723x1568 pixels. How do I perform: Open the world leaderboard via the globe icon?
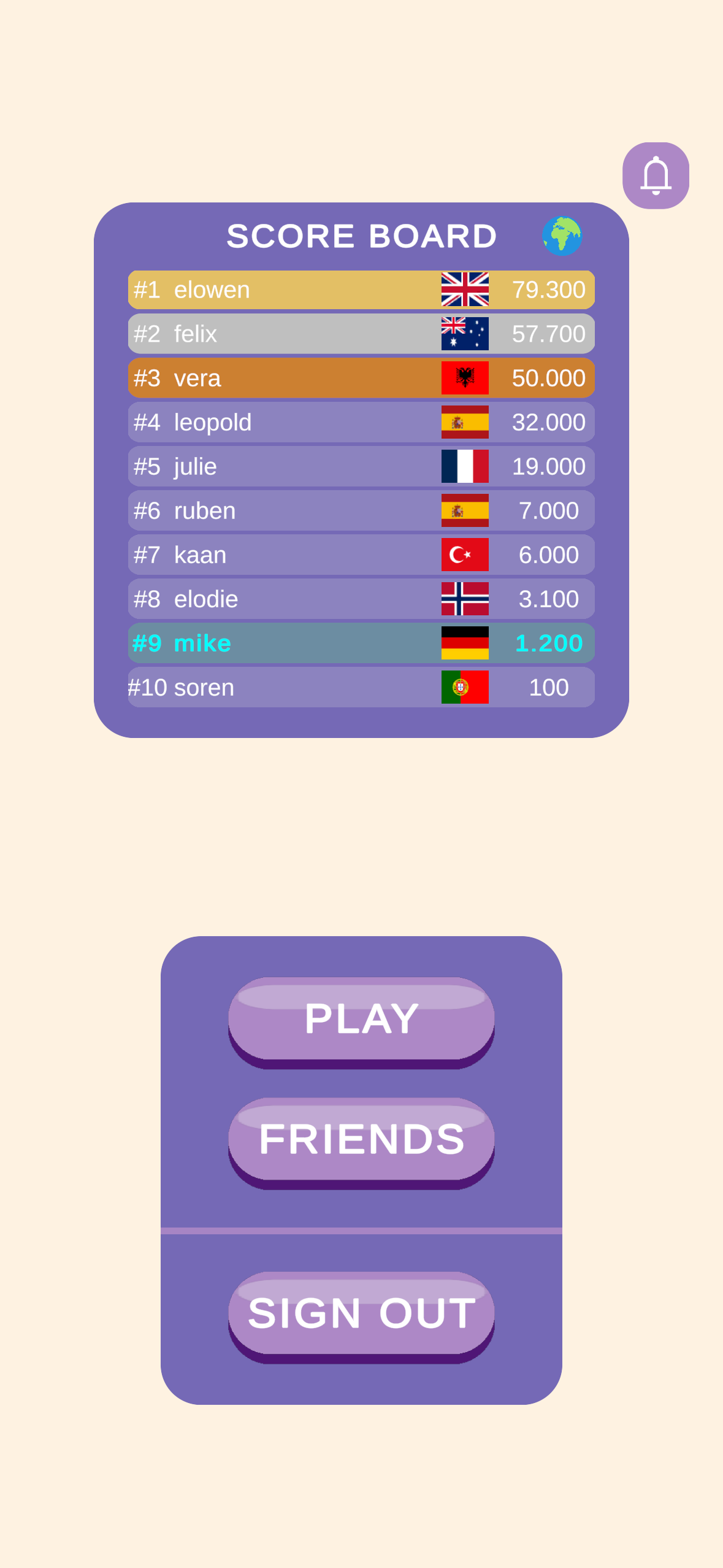pos(562,236)
